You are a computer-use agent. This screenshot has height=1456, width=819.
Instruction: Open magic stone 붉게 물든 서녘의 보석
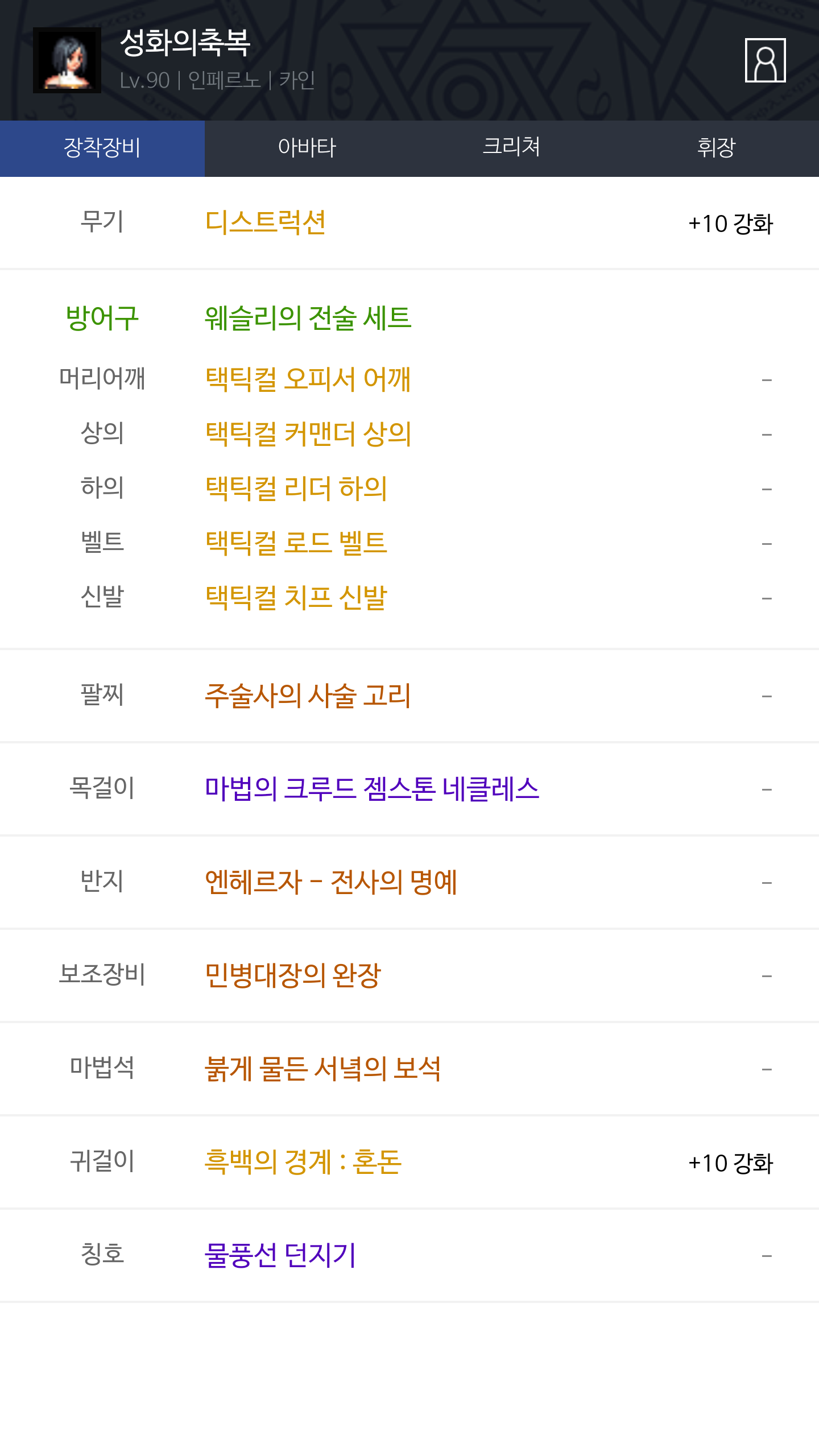click(322, 1068)
